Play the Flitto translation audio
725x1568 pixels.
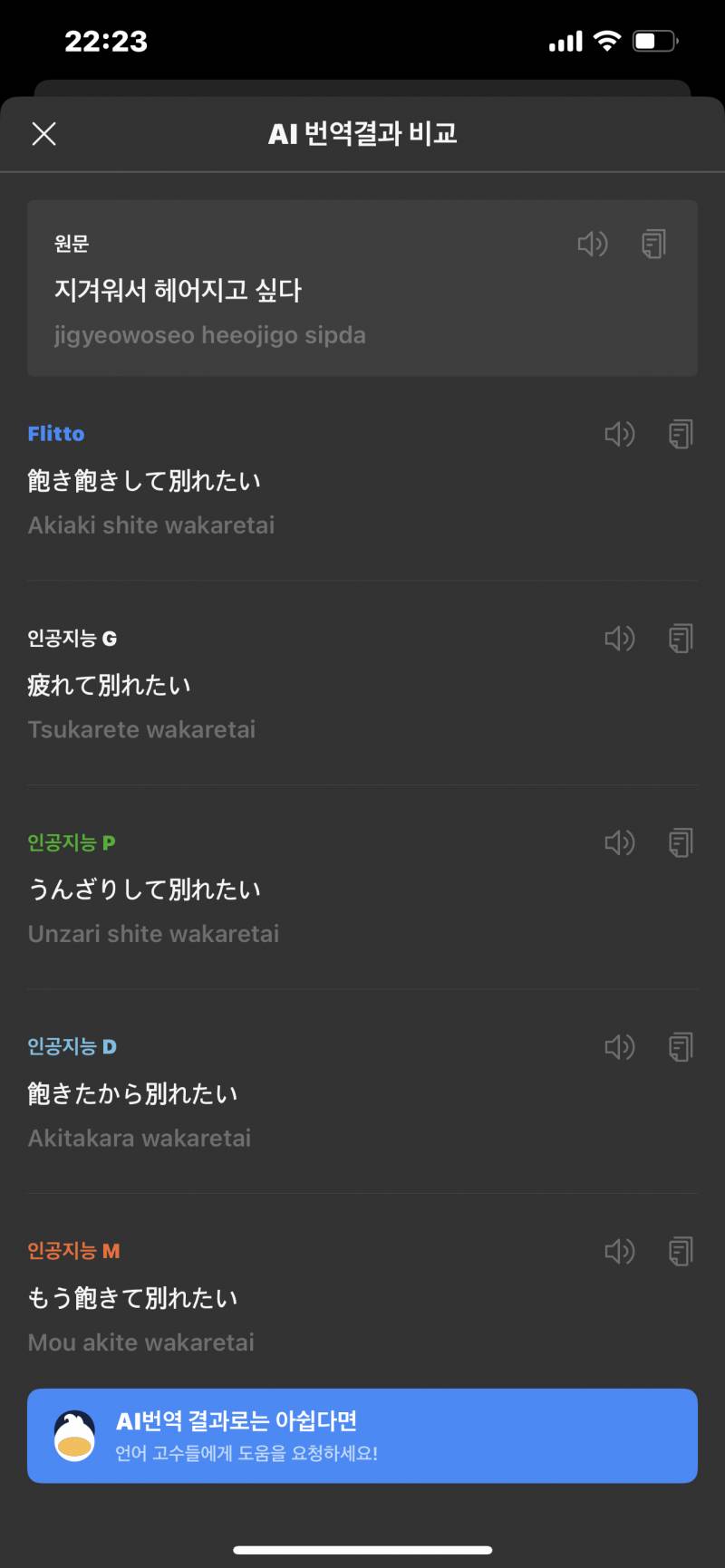point(620,434)
